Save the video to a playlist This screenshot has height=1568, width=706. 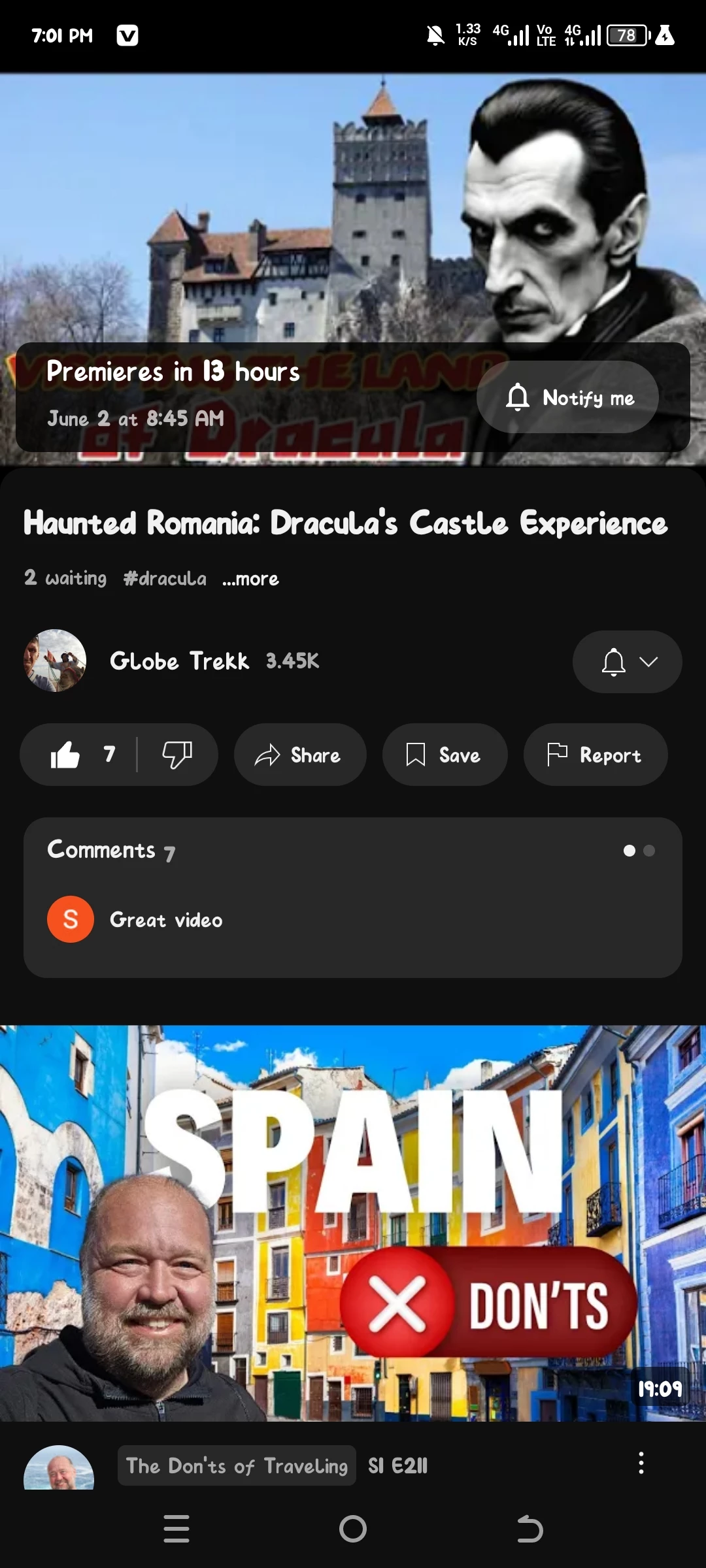tap(445, 755)
